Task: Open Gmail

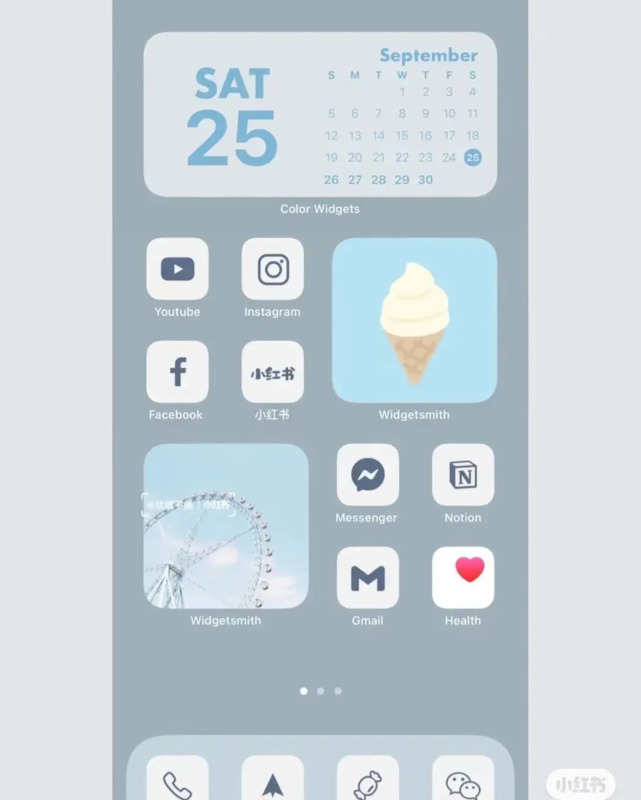Action: click(x=367, y=578)
